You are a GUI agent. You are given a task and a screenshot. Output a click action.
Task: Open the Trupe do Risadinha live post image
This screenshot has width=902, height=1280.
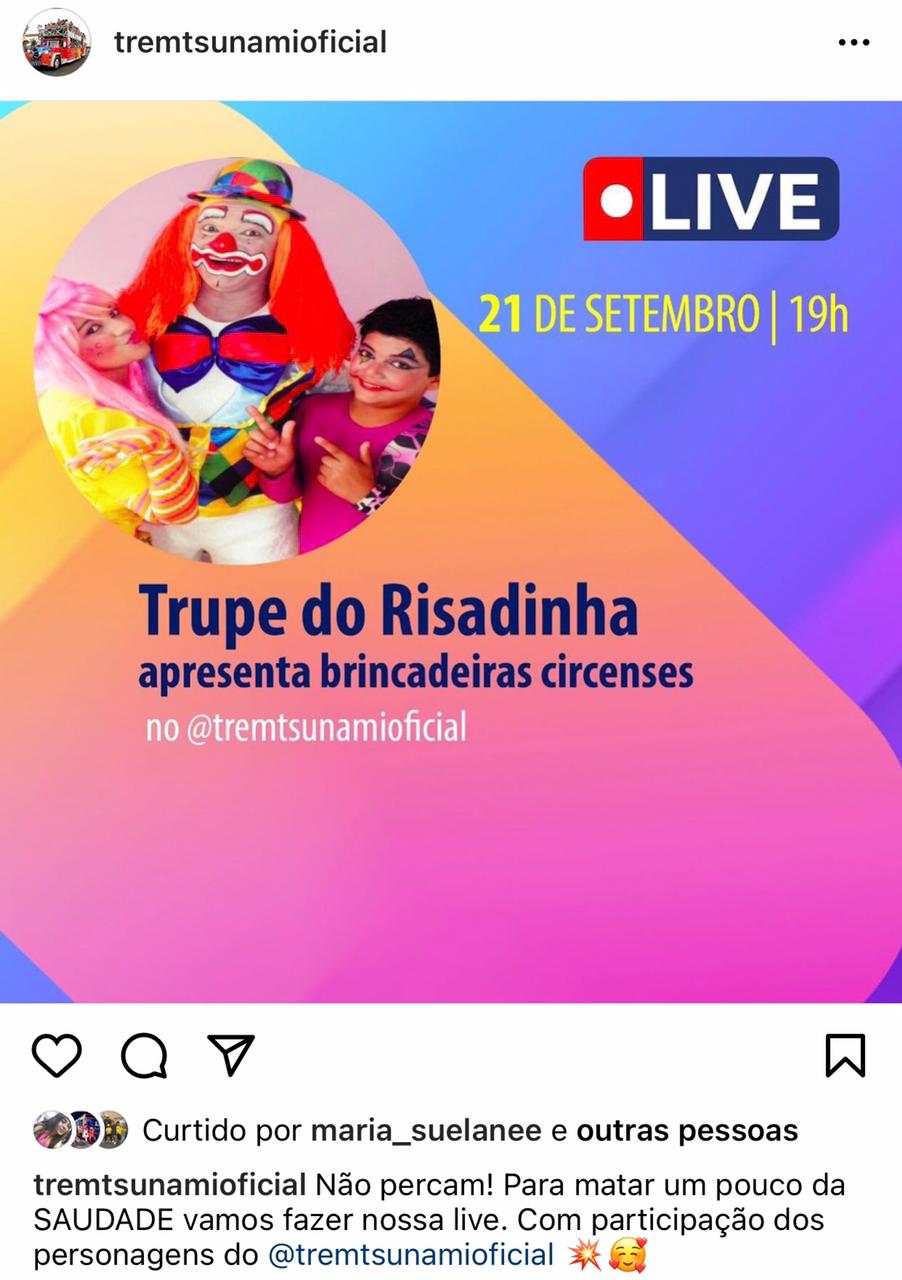(451, 551)
